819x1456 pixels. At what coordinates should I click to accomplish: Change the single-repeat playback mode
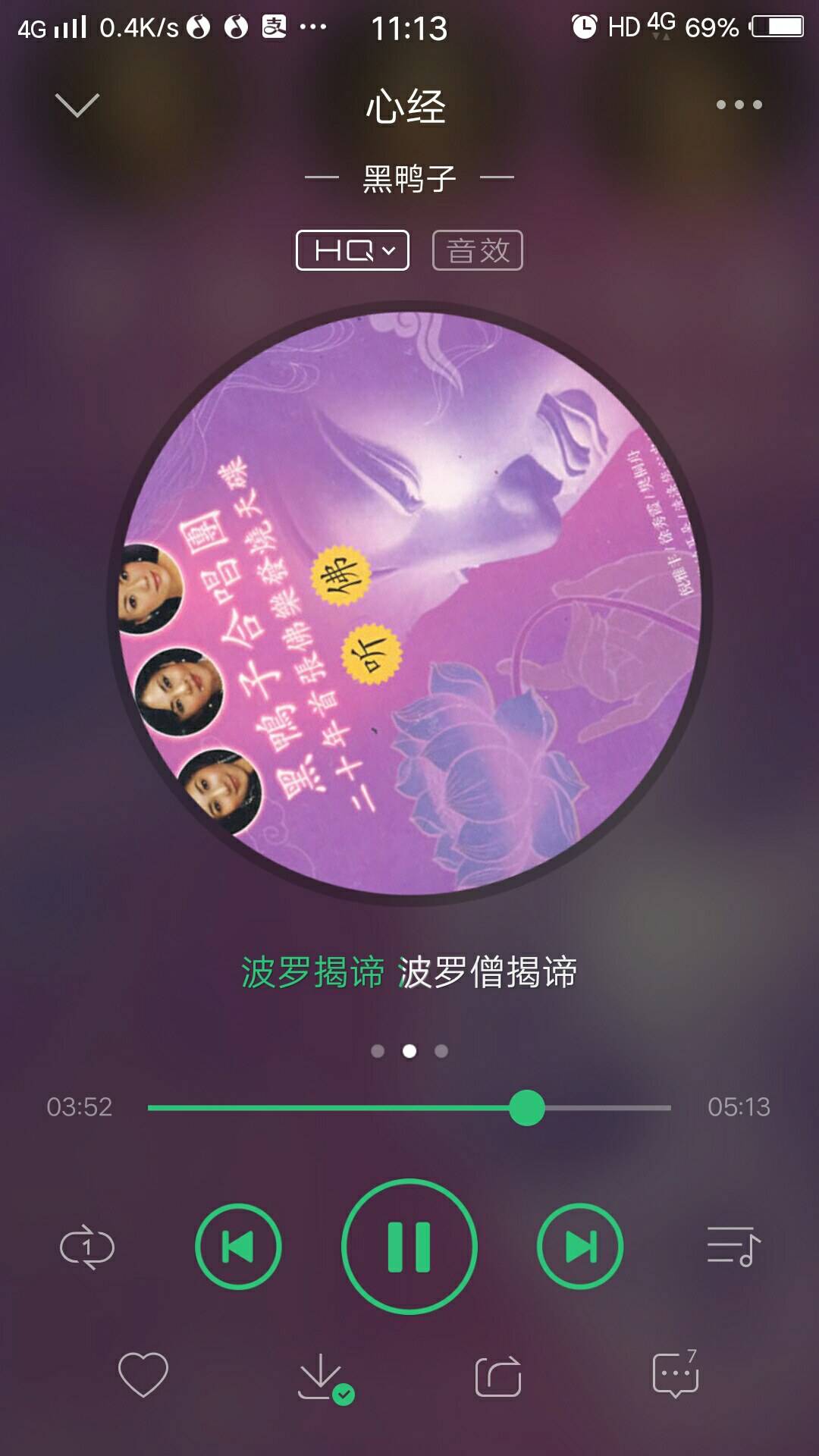pyautogui.click(x=87, y=1247)
